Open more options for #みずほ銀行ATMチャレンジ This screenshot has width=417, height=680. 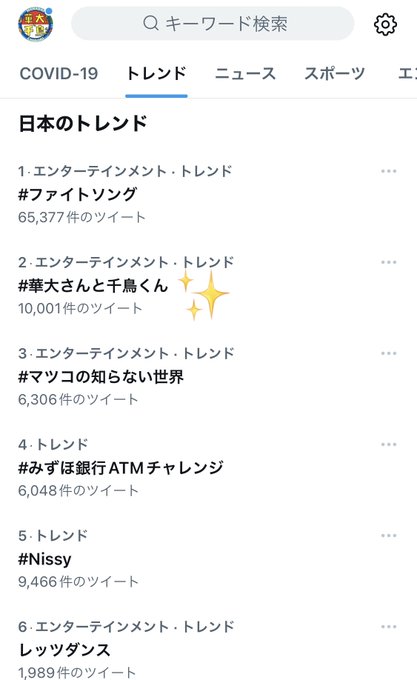(389, 444)
